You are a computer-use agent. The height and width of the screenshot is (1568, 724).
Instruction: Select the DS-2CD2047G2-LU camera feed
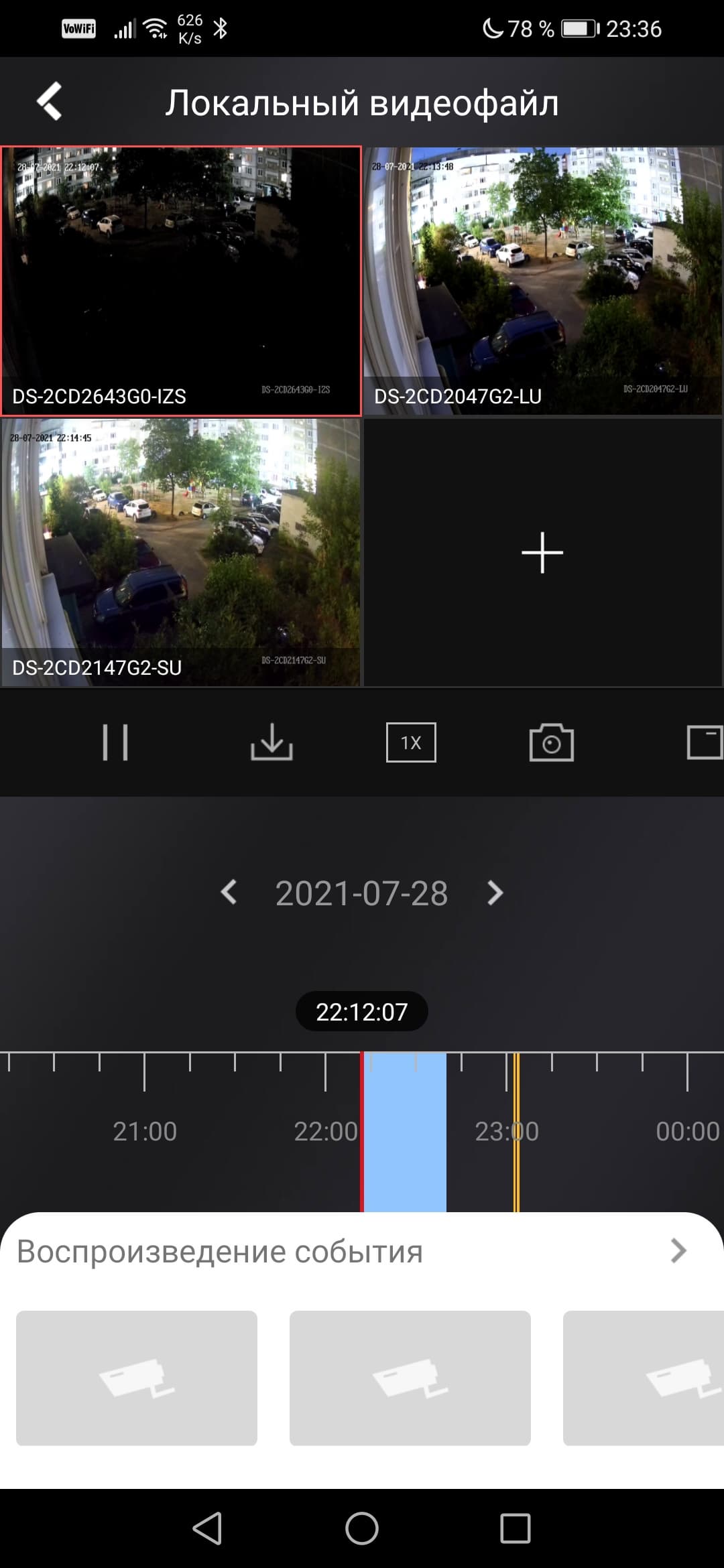click(x=542, y=281)
